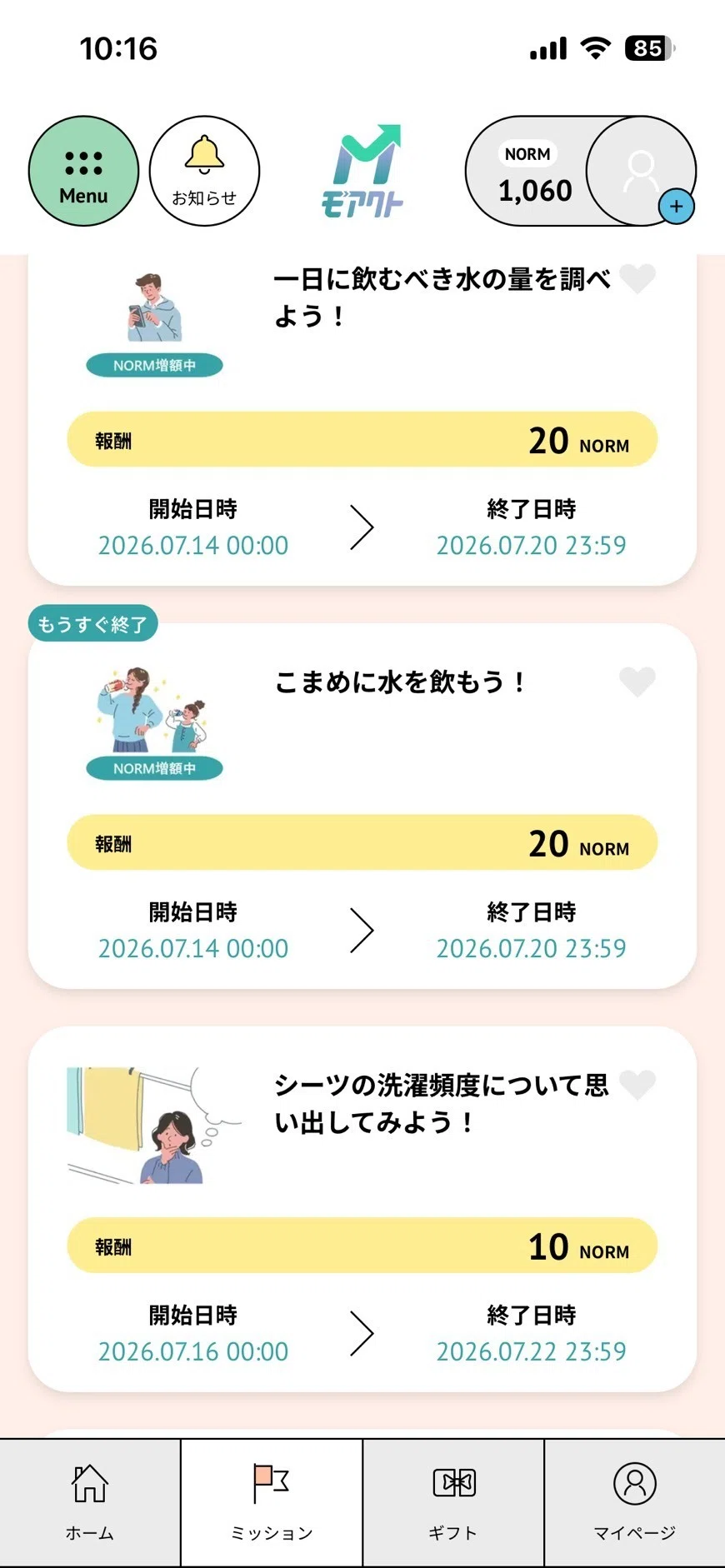Image resolution: width=725 pixels, height=1568 pixels.
Task: Tap the profile avatar with plus badge
Action: [x=641, y=172]
